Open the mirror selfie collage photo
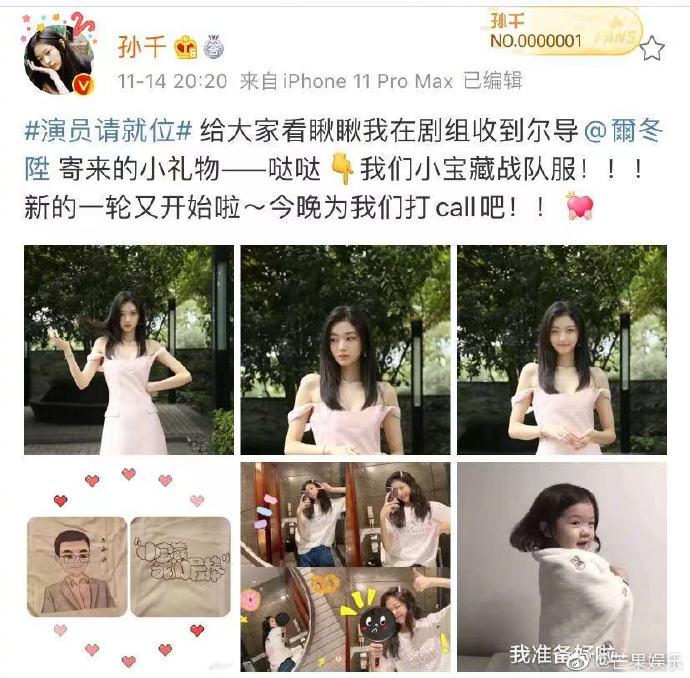This screenshot has height=678, width=690. tap(345, 566)
